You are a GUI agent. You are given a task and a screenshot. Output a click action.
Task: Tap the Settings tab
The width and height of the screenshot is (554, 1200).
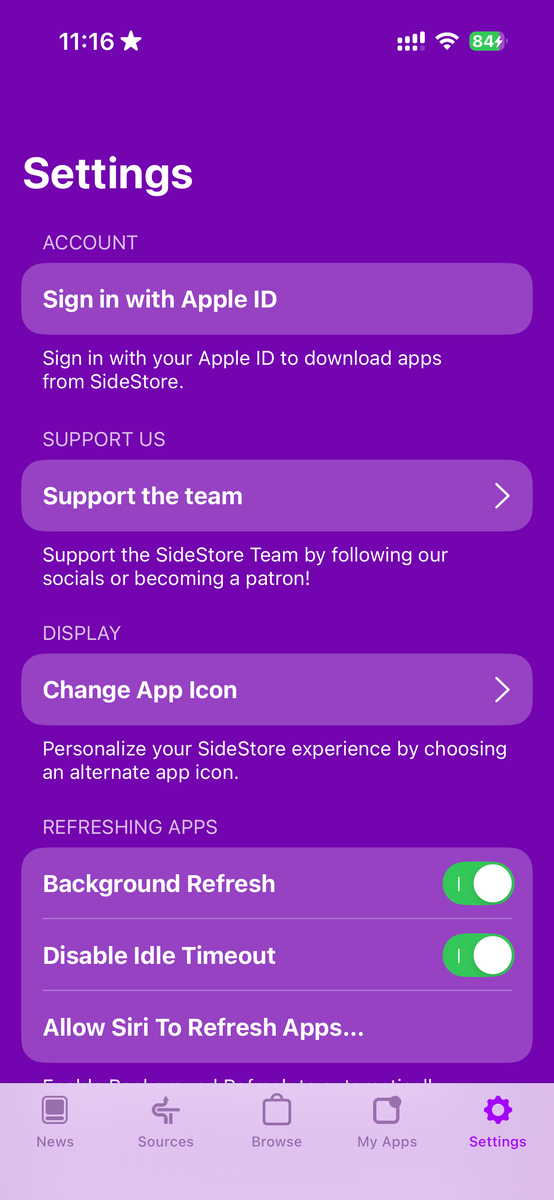point(498,1122)
